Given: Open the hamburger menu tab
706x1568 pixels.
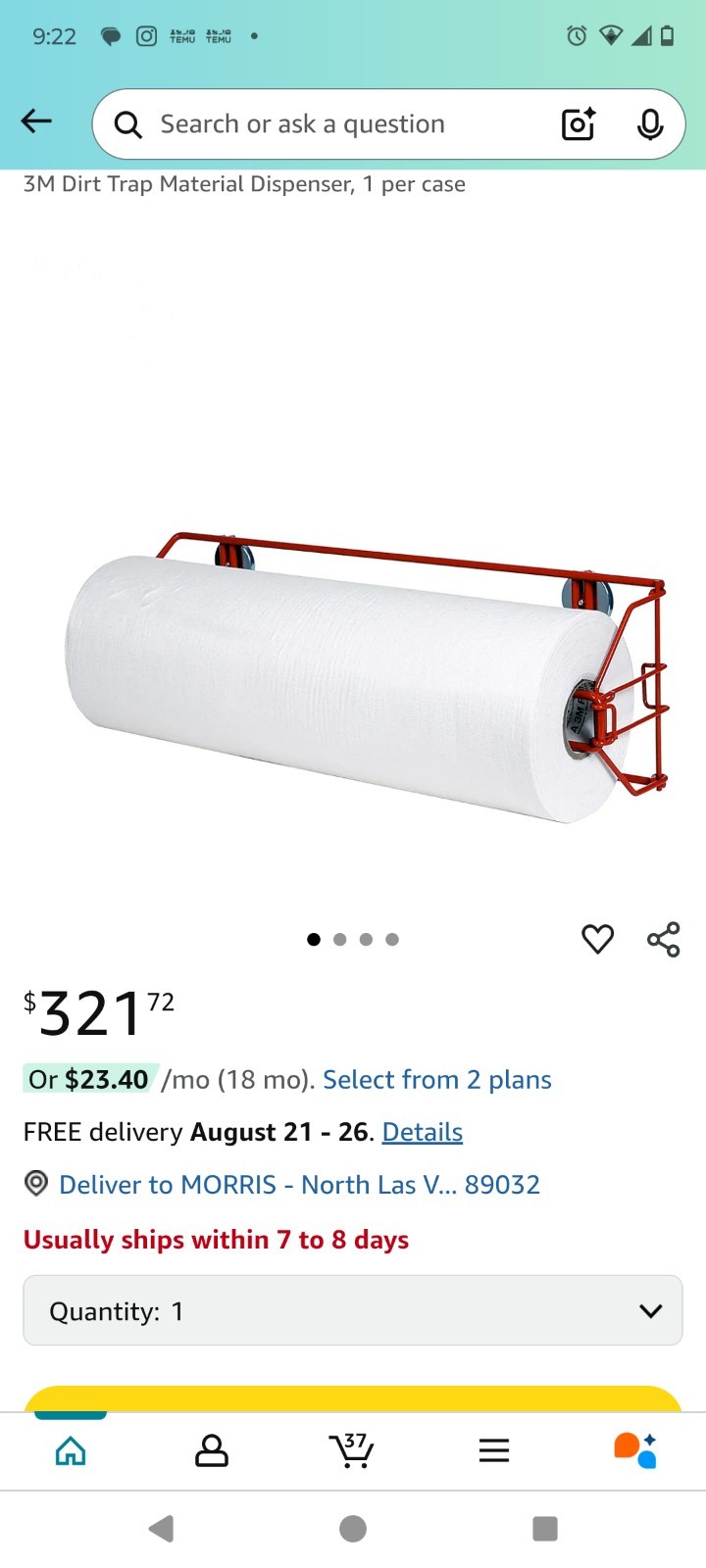Looking at the screenshot, I should [x=494, y=1450].
